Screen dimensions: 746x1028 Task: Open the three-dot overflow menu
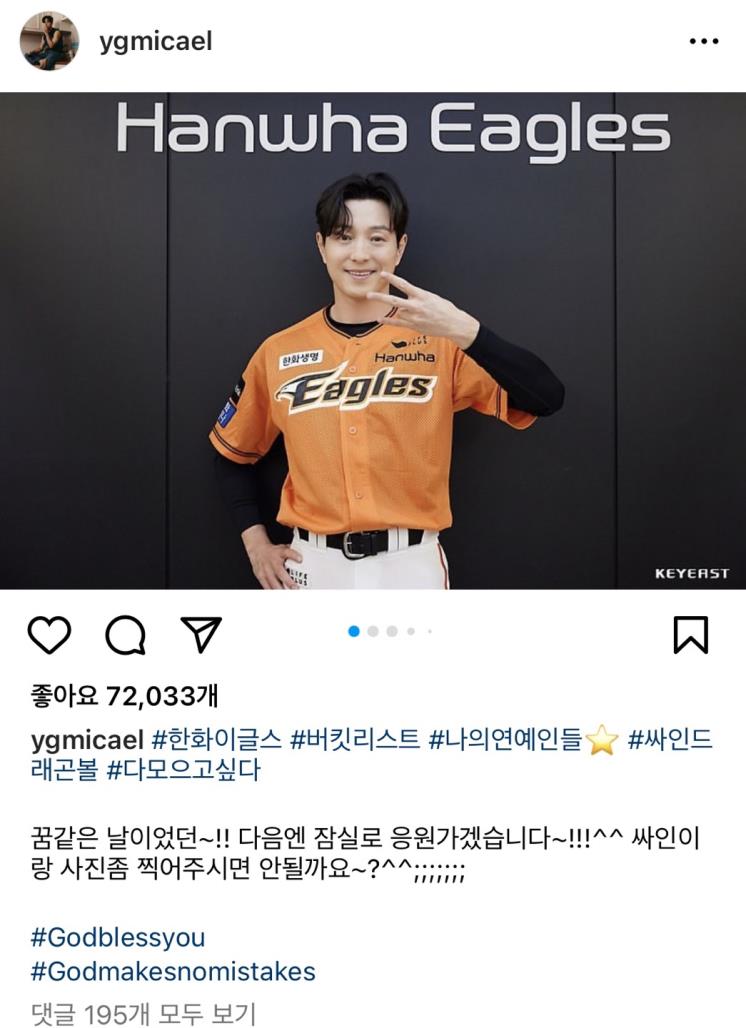pos(704,42)
